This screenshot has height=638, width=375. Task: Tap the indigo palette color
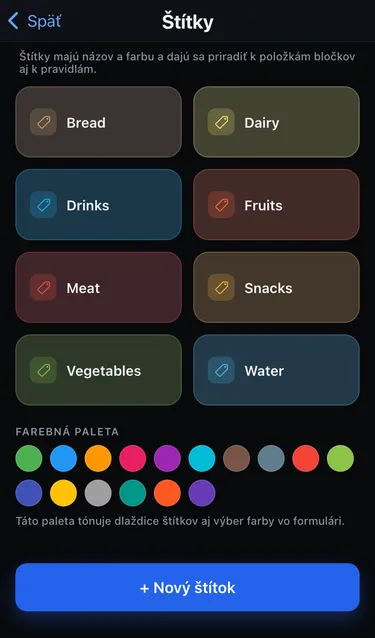[29, 493]
